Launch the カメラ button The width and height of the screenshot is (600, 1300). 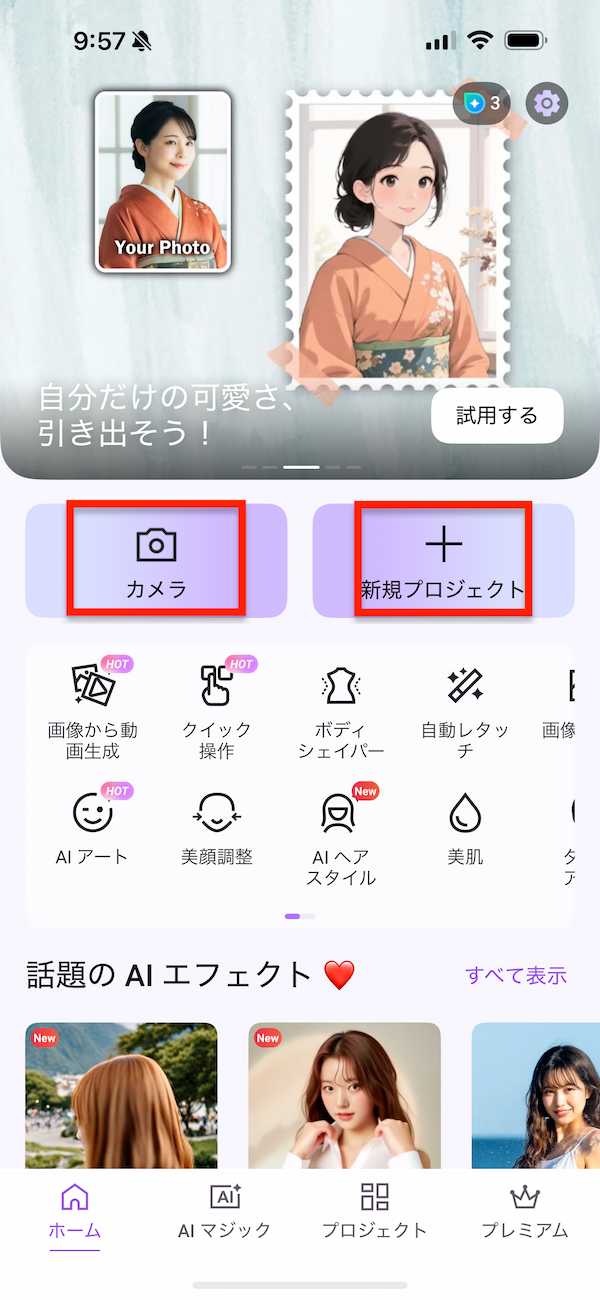(156, 560)
